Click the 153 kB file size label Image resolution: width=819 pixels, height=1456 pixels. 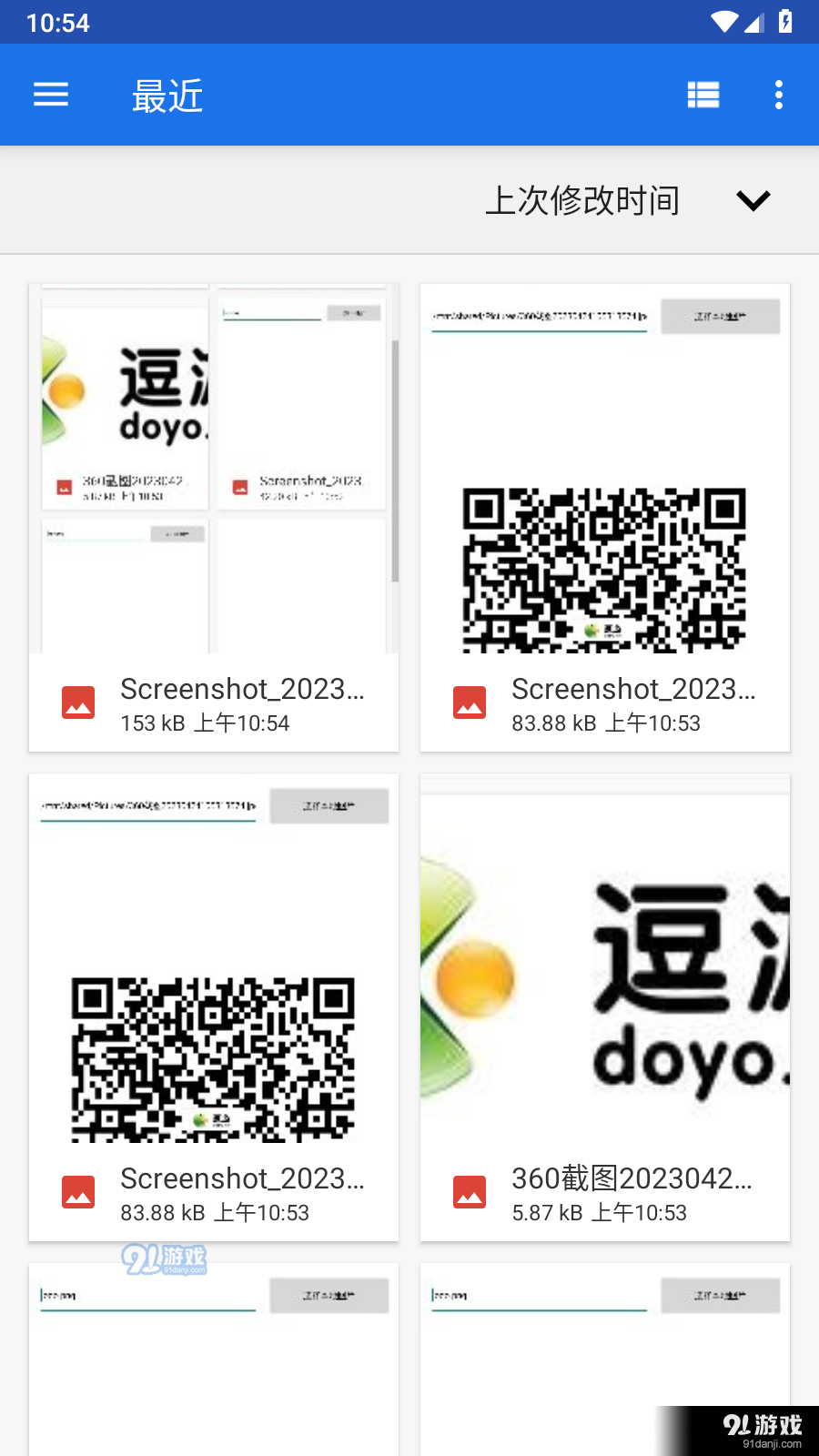coord(154,723)
